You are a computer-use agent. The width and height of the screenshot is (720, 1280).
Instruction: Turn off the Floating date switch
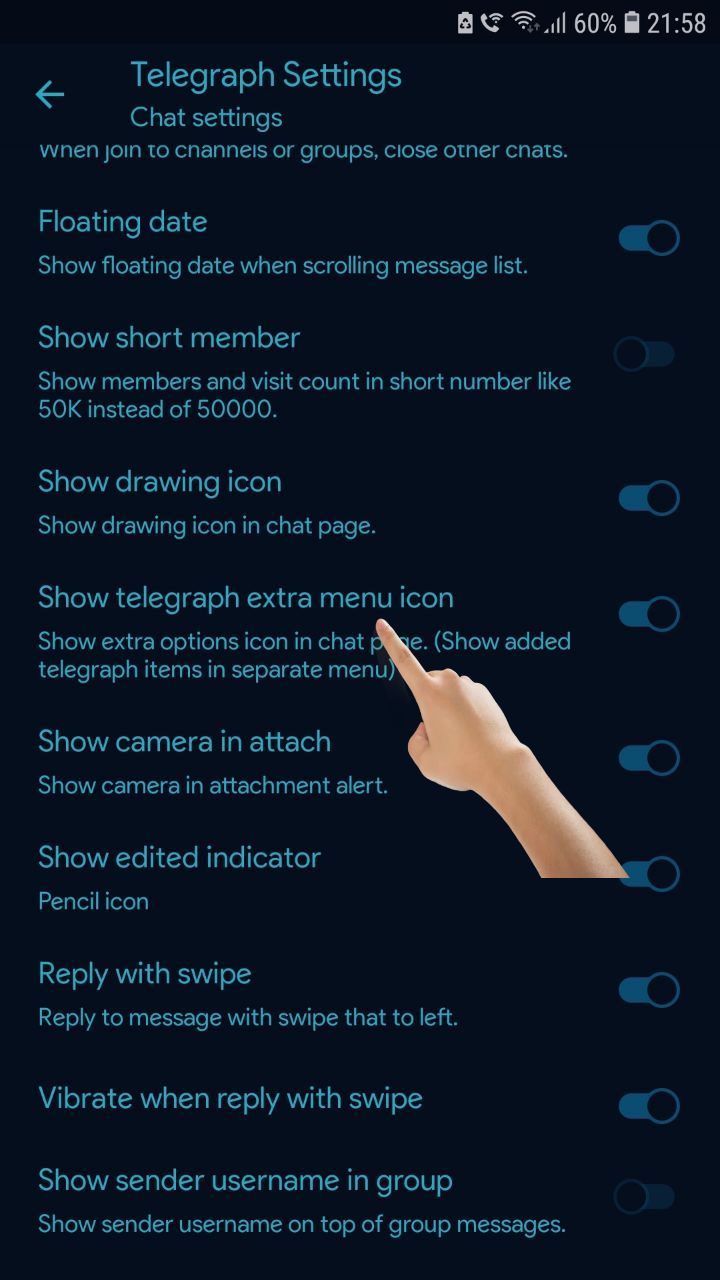click(x=648, y=238)
